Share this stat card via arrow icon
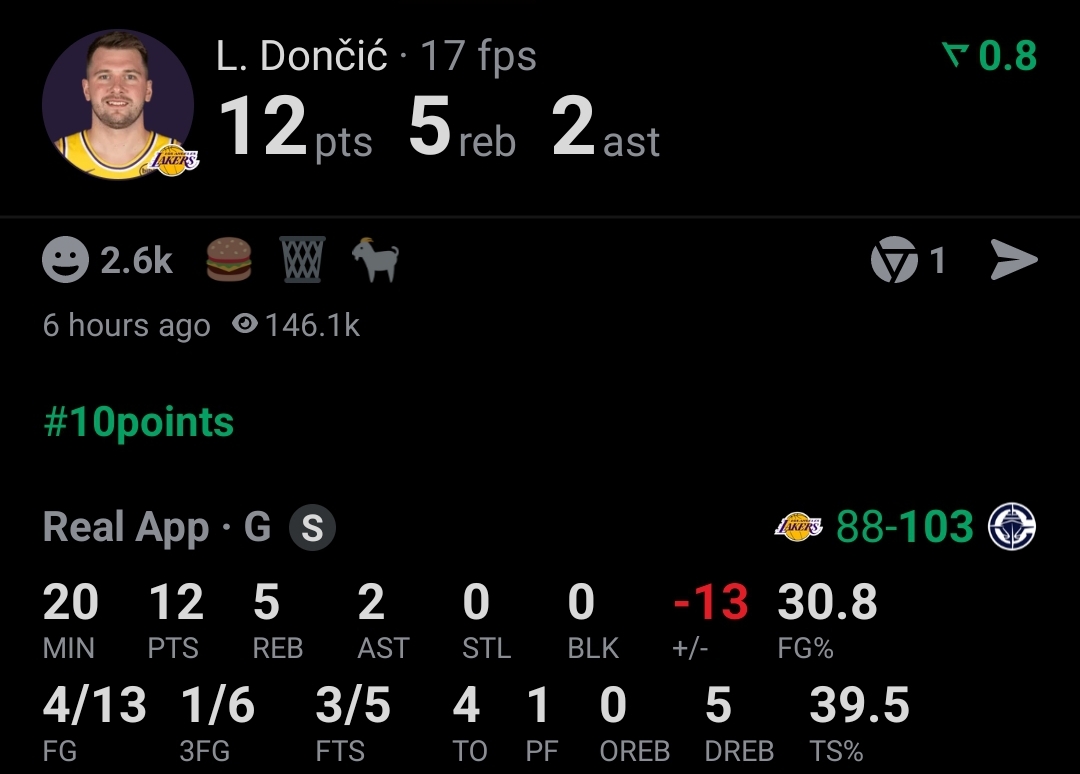This screenshot has height=774, width=1080. [1013, 261]
